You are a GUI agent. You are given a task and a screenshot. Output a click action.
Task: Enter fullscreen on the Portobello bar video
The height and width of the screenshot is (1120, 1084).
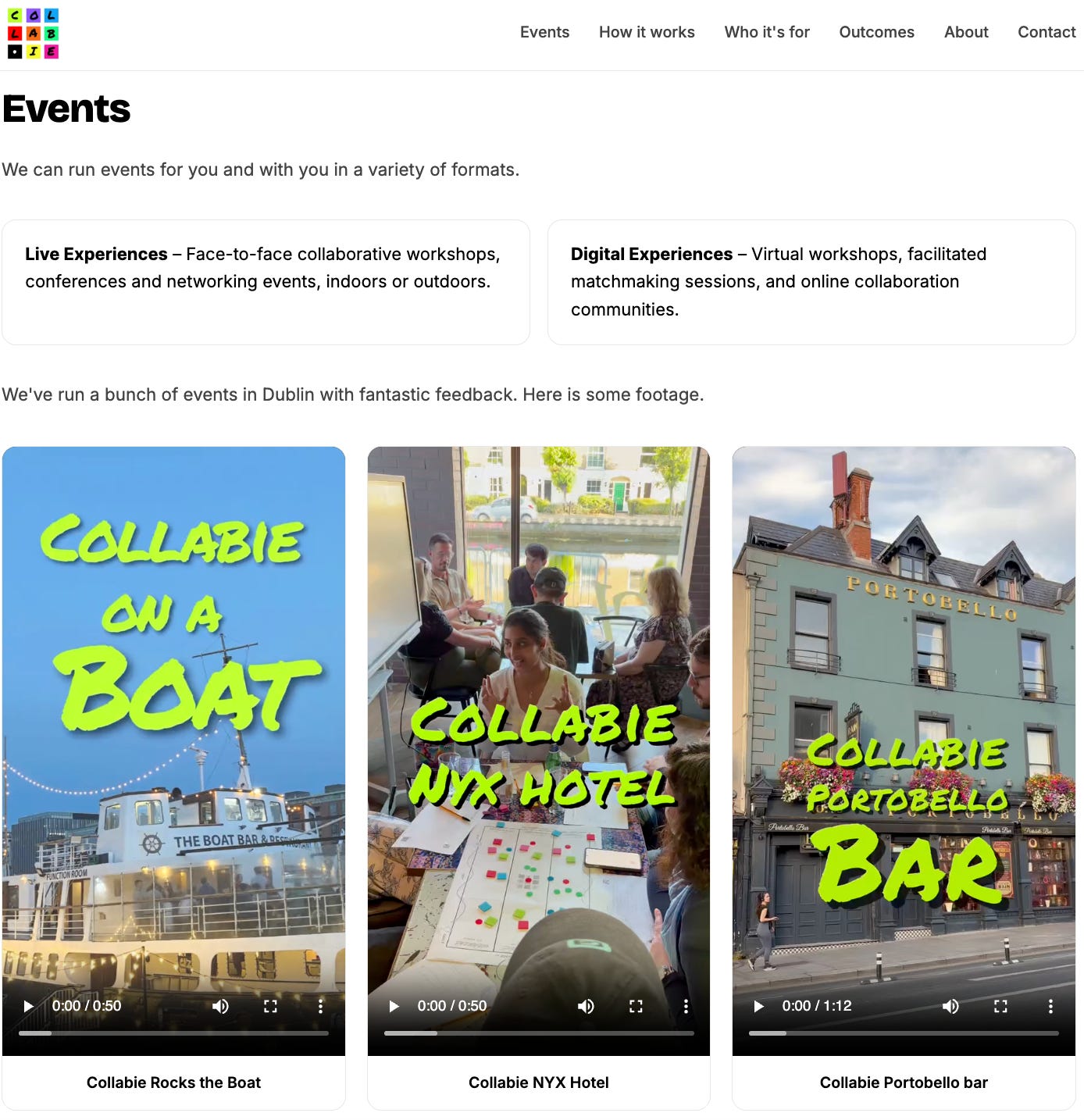[1000, 1006]
